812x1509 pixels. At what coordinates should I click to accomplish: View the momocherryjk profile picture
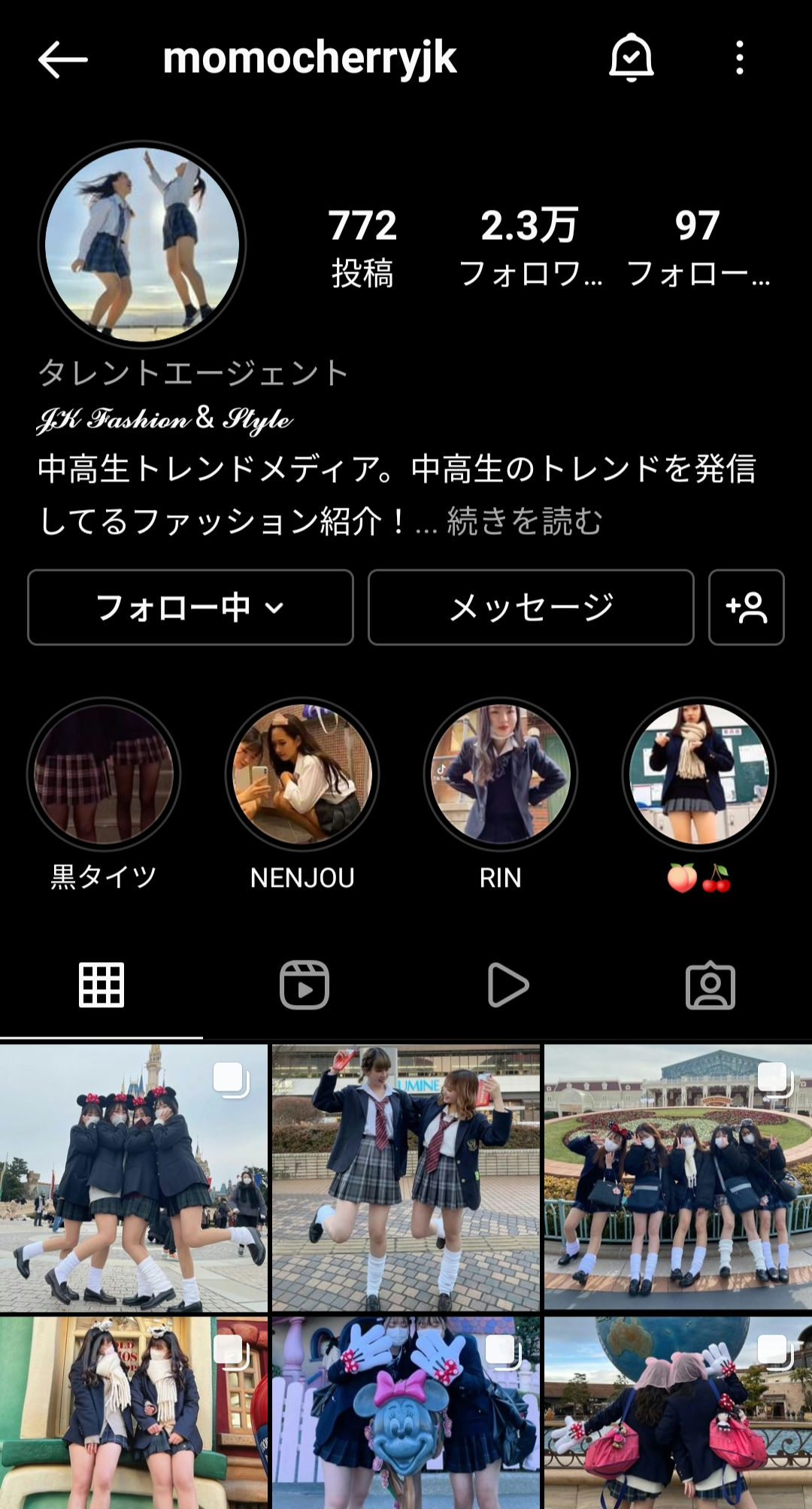[142, 244]
